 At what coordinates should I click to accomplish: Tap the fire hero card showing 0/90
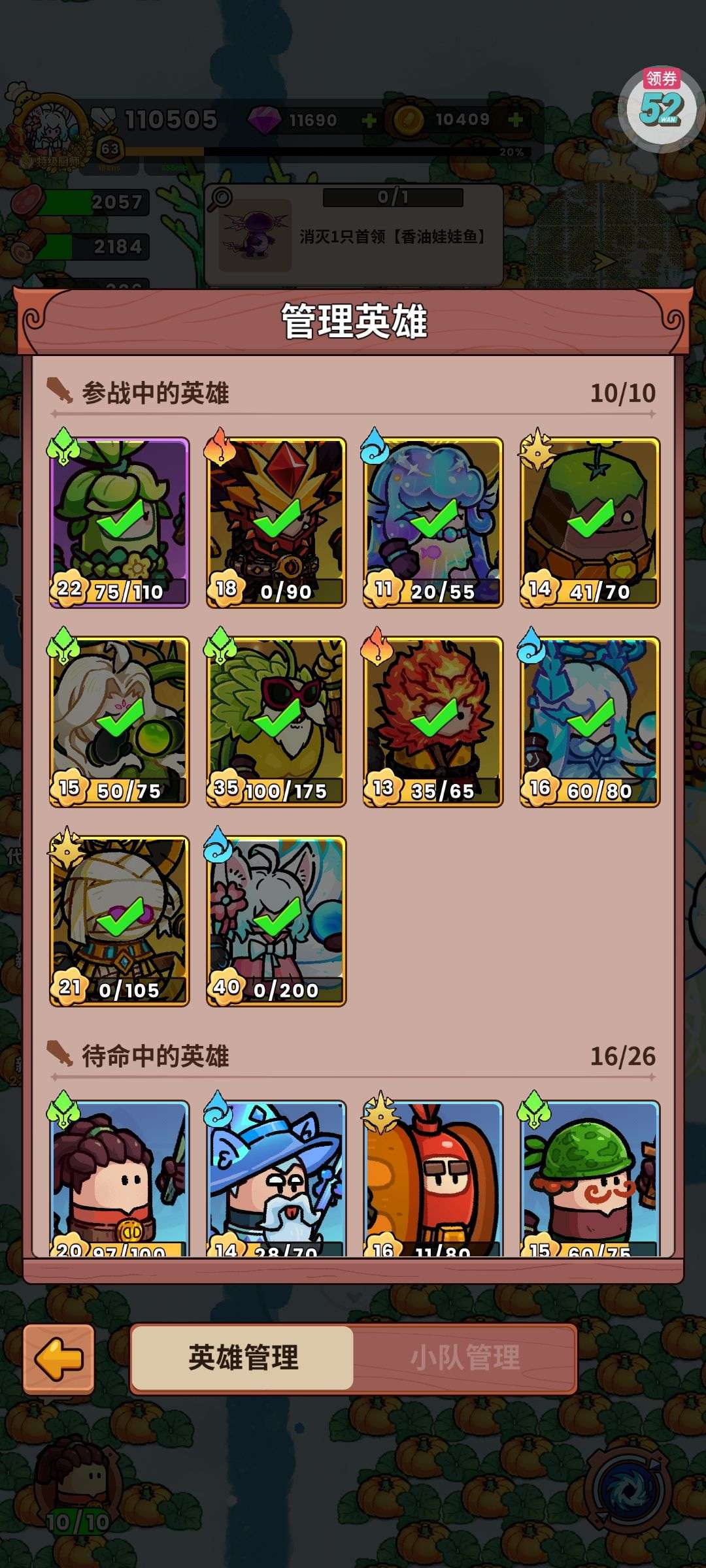277,522
